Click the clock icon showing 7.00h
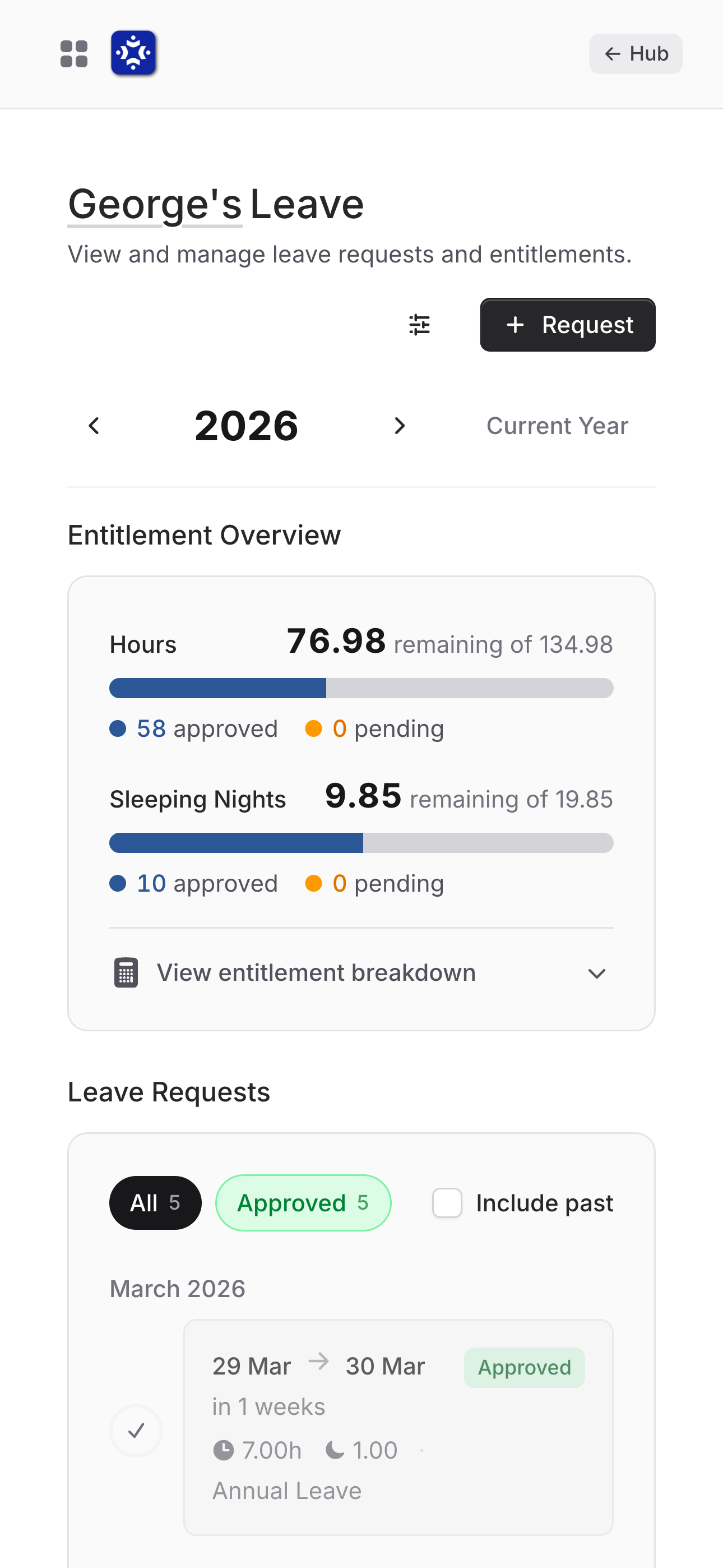Screen dimensions: 723x1568 [224, 1449]
